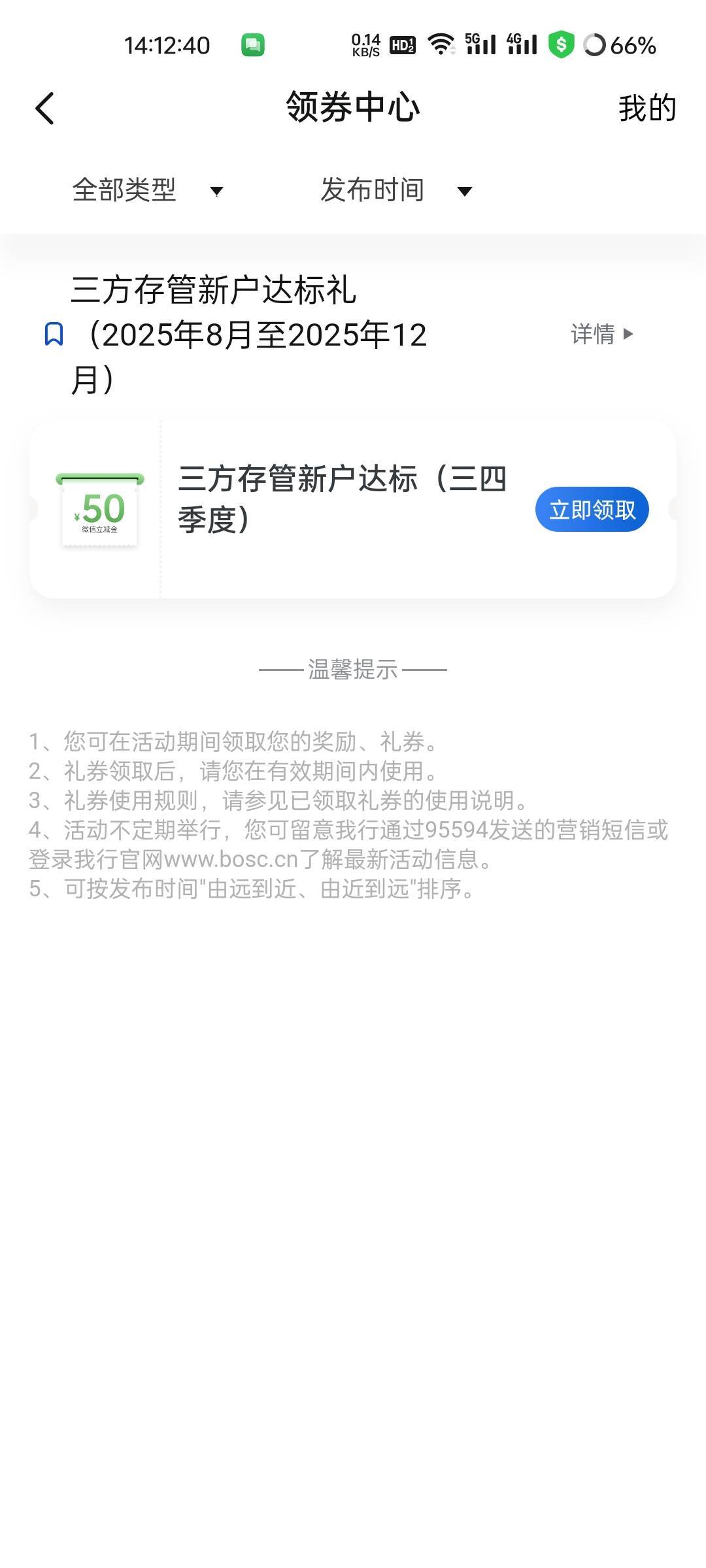Viewport: 706px width, 1568px height.
Task: Claim the coupon with 立即领取
Action: (592, 509)
